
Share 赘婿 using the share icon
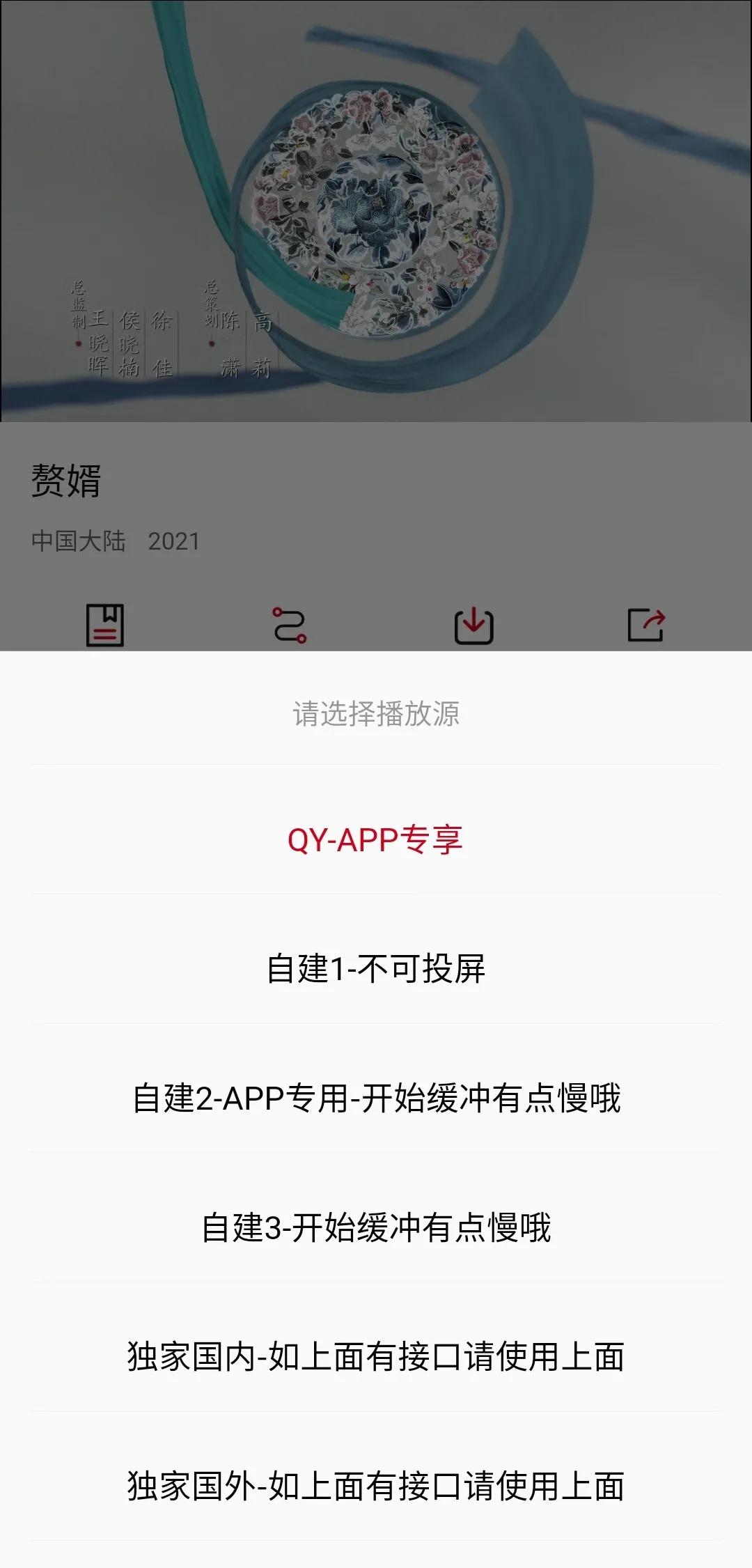(646, 625)
